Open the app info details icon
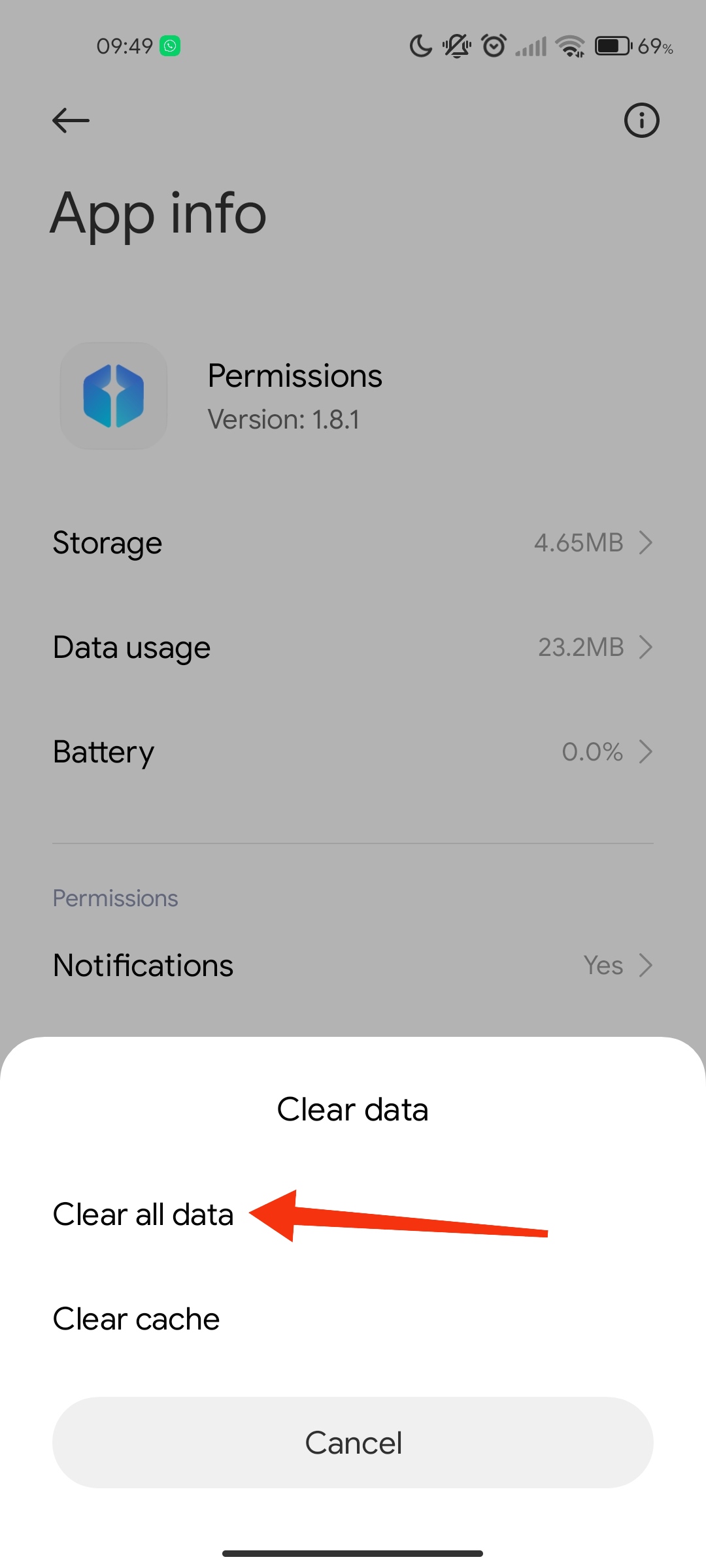Image resolution: width=706 pixels, height=1568 pixels. pos(641,120)
